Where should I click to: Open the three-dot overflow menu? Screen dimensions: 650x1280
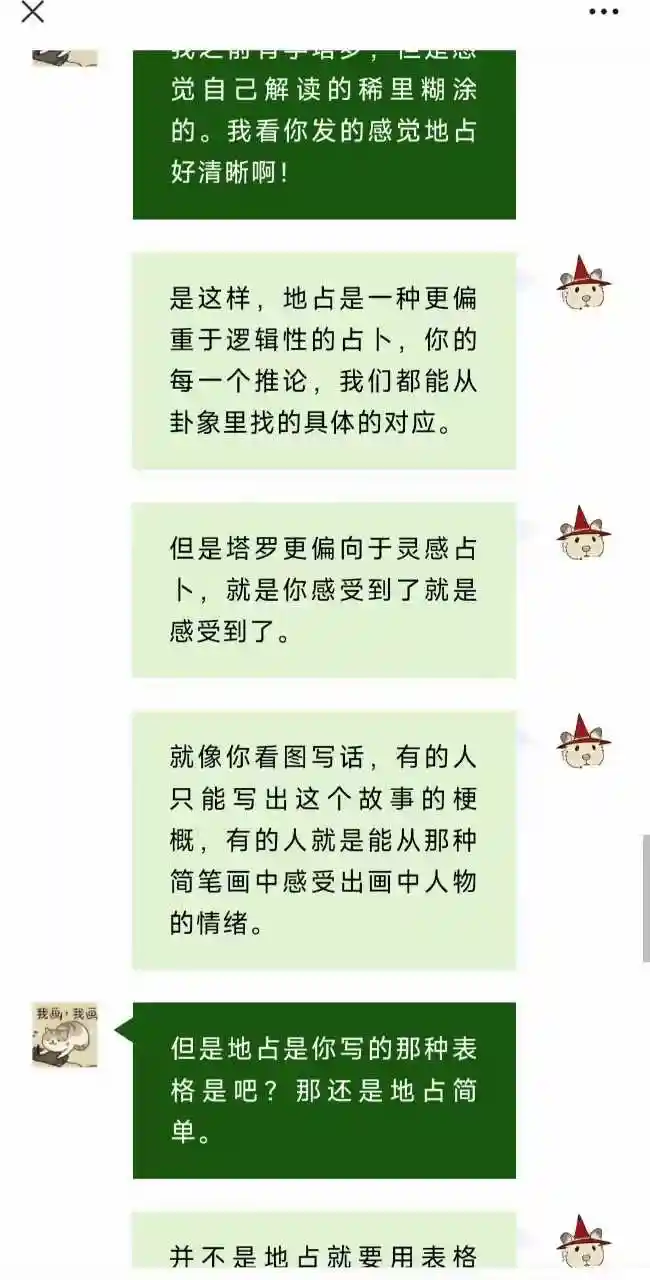pos(603,12)
